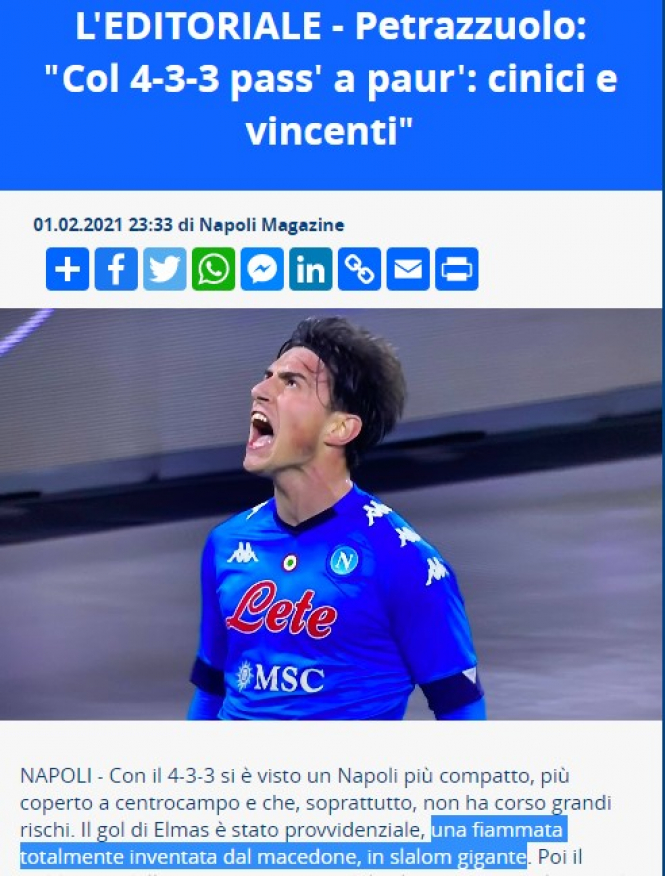665x876 pixels.
Task: Share the article on Twitter
Action: [165, 269]
